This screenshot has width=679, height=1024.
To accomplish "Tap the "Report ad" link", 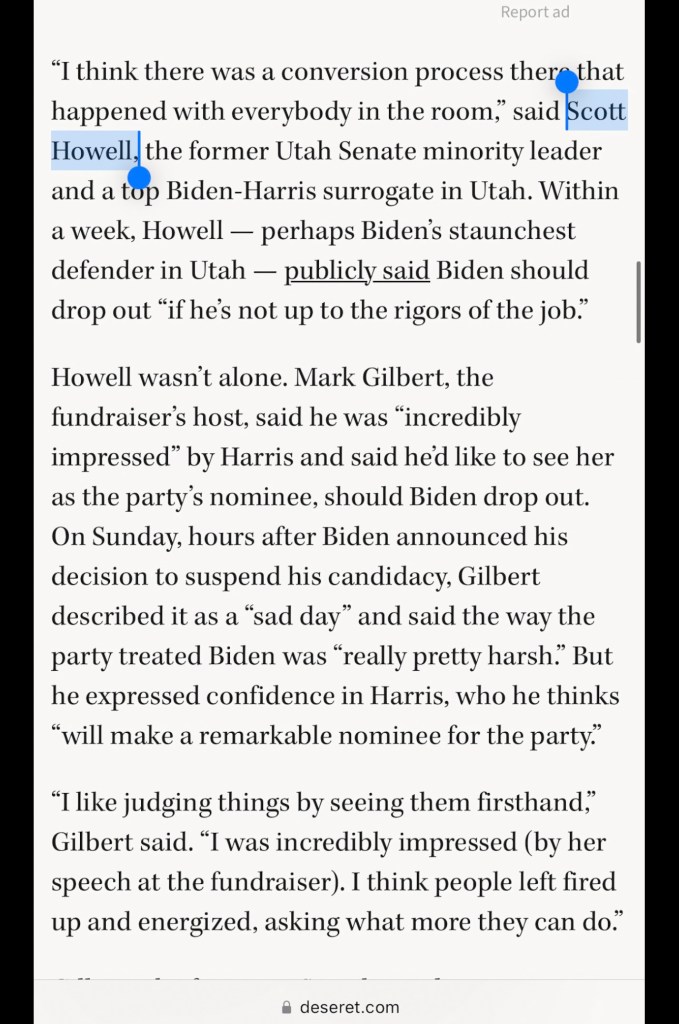I will tap(534, 12).
